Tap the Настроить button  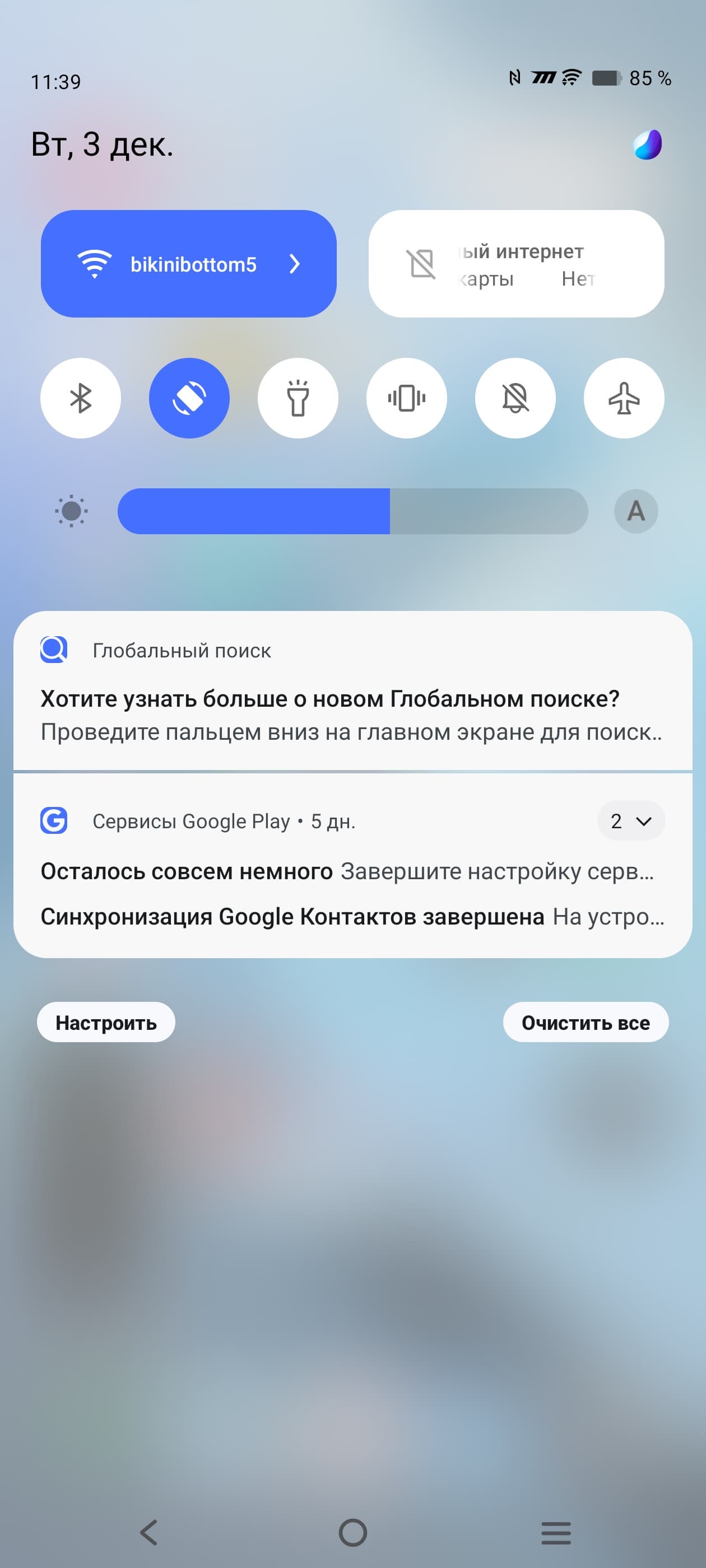106,1023
